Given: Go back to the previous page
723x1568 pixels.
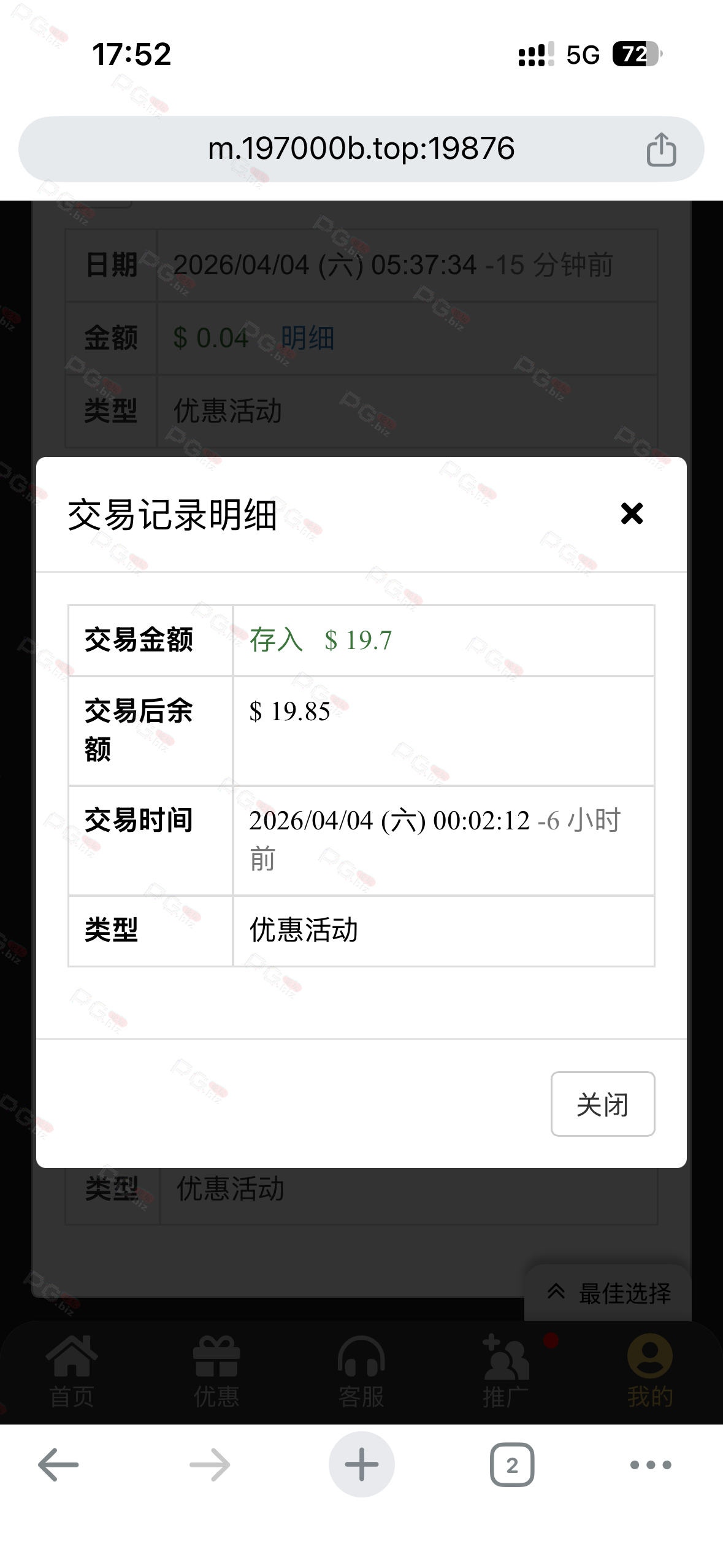Looking at the screenshot, I should coord(58,1464).
